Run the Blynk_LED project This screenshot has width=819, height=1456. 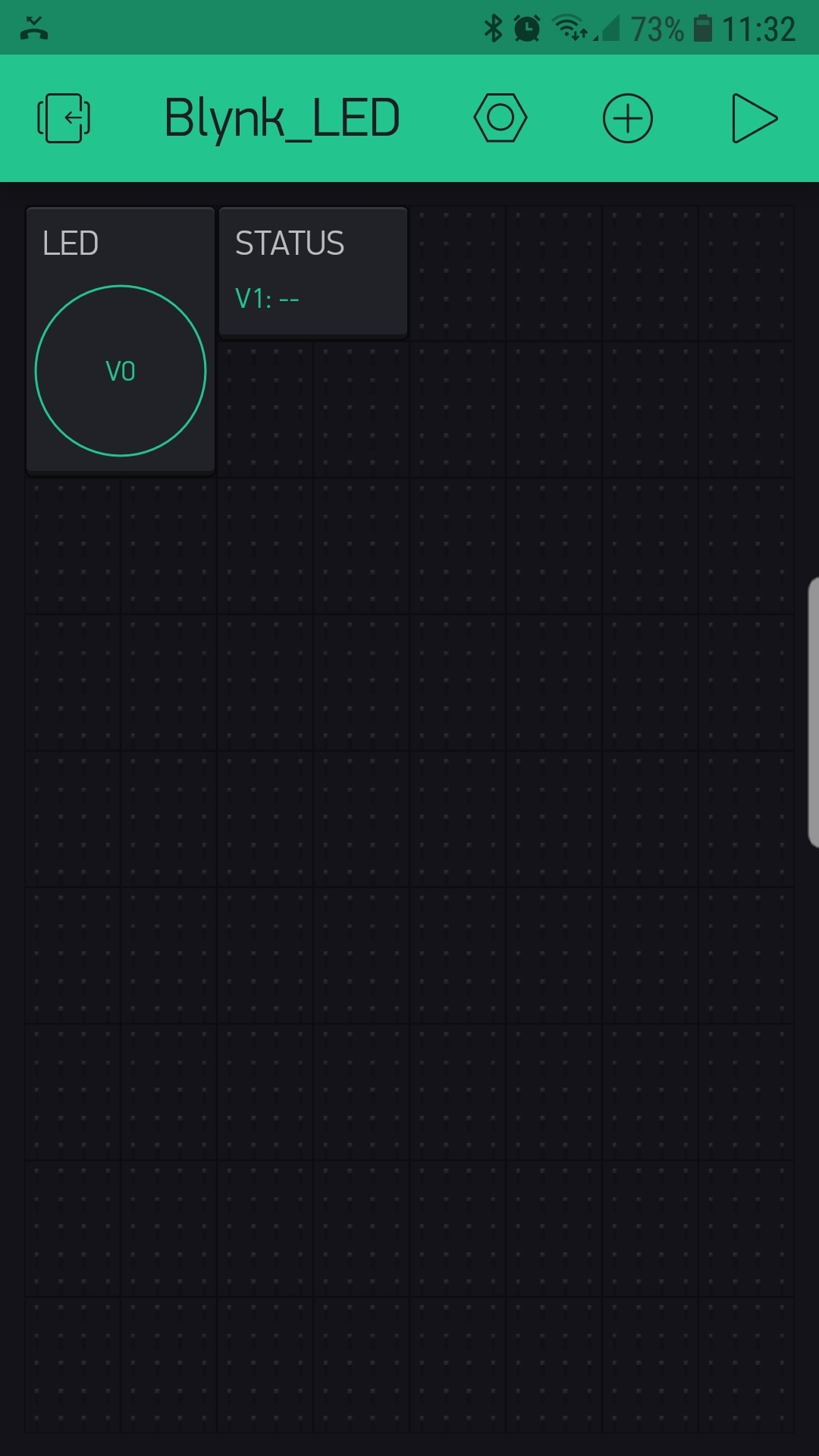pyautogui.click(x=754, y=118)
